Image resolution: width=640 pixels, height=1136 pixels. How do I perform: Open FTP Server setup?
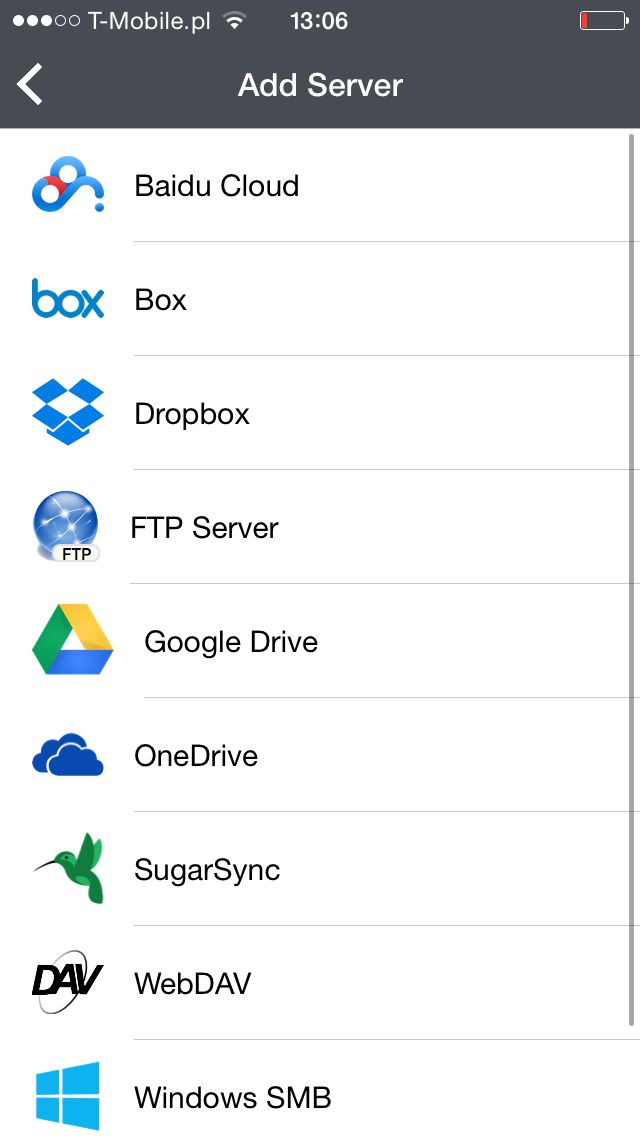(320, 527)
